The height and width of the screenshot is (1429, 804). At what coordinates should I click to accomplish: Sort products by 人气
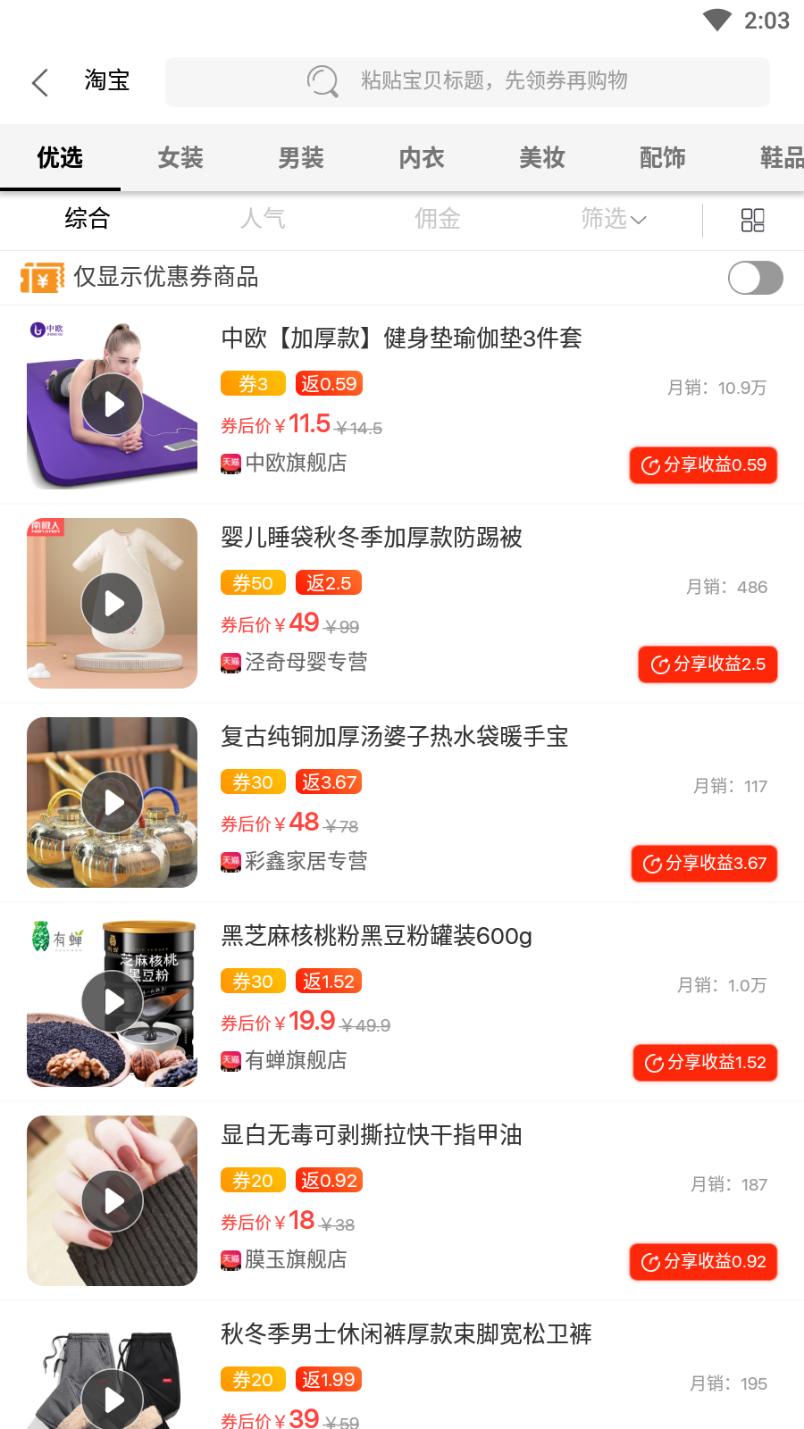tap(262, 219)
